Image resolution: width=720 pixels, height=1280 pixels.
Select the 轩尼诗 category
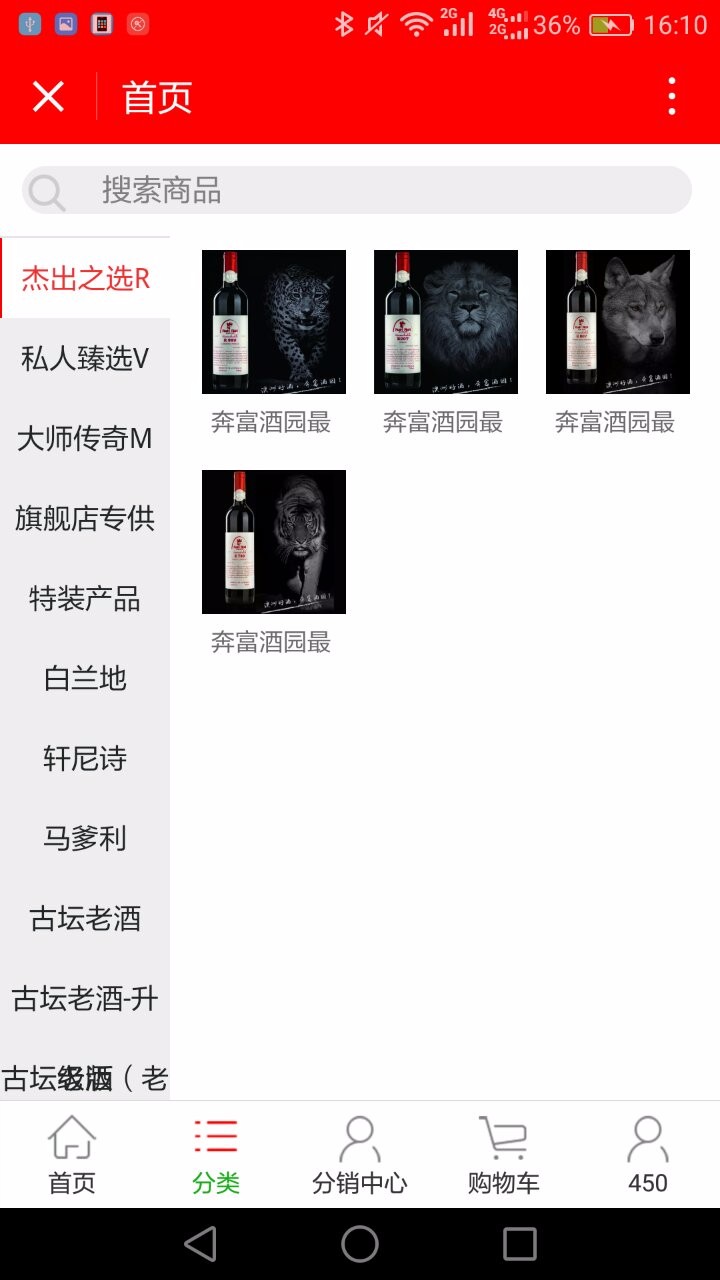[85, 758]
